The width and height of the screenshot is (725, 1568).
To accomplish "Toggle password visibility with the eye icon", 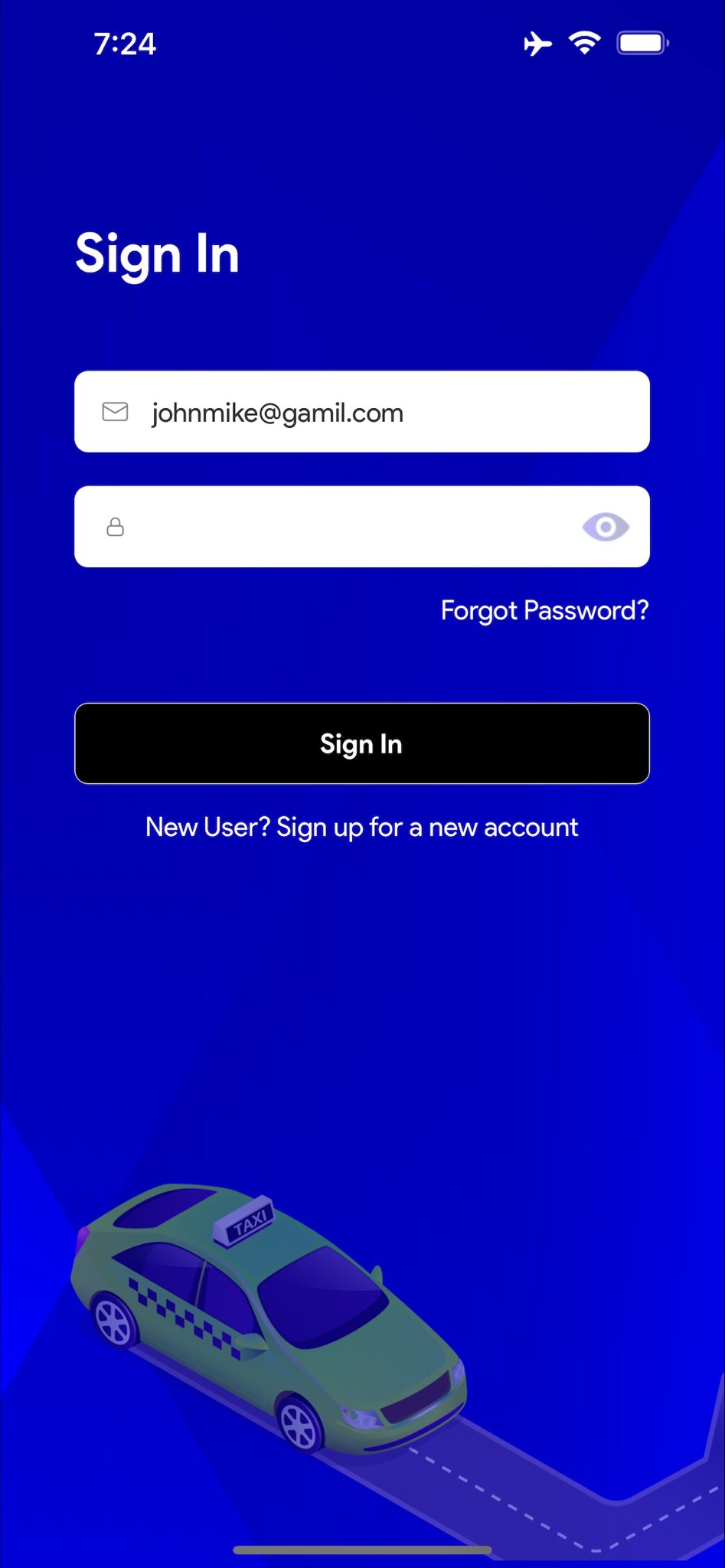I will tap(606, 528).
